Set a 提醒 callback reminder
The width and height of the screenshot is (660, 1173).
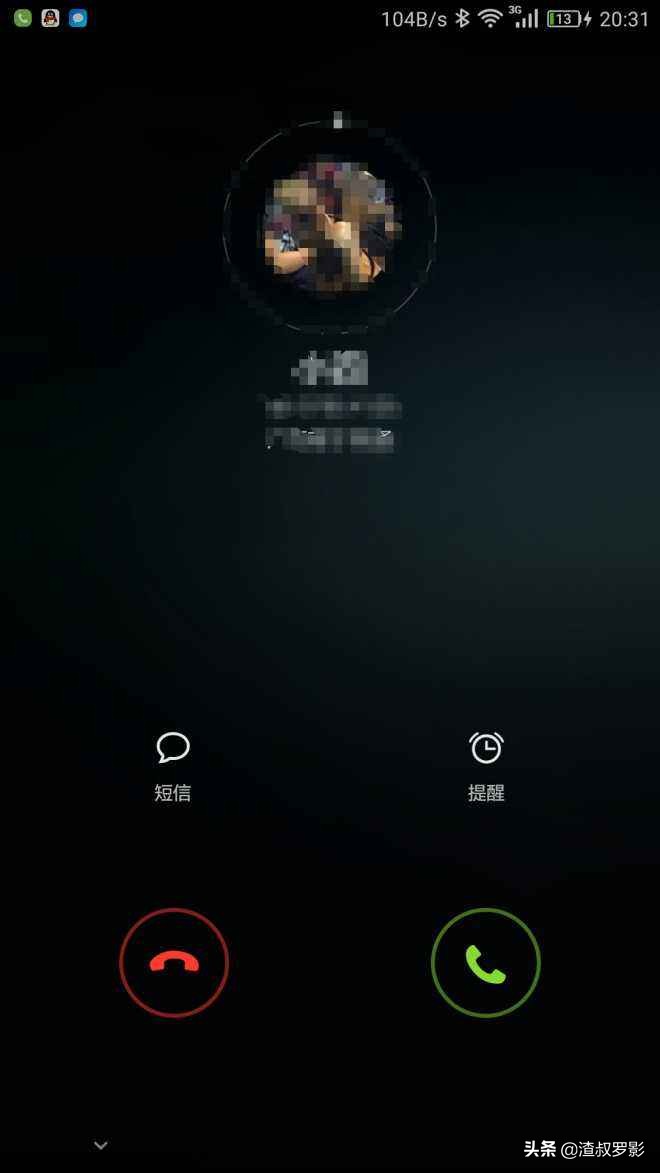pos(486,766)
